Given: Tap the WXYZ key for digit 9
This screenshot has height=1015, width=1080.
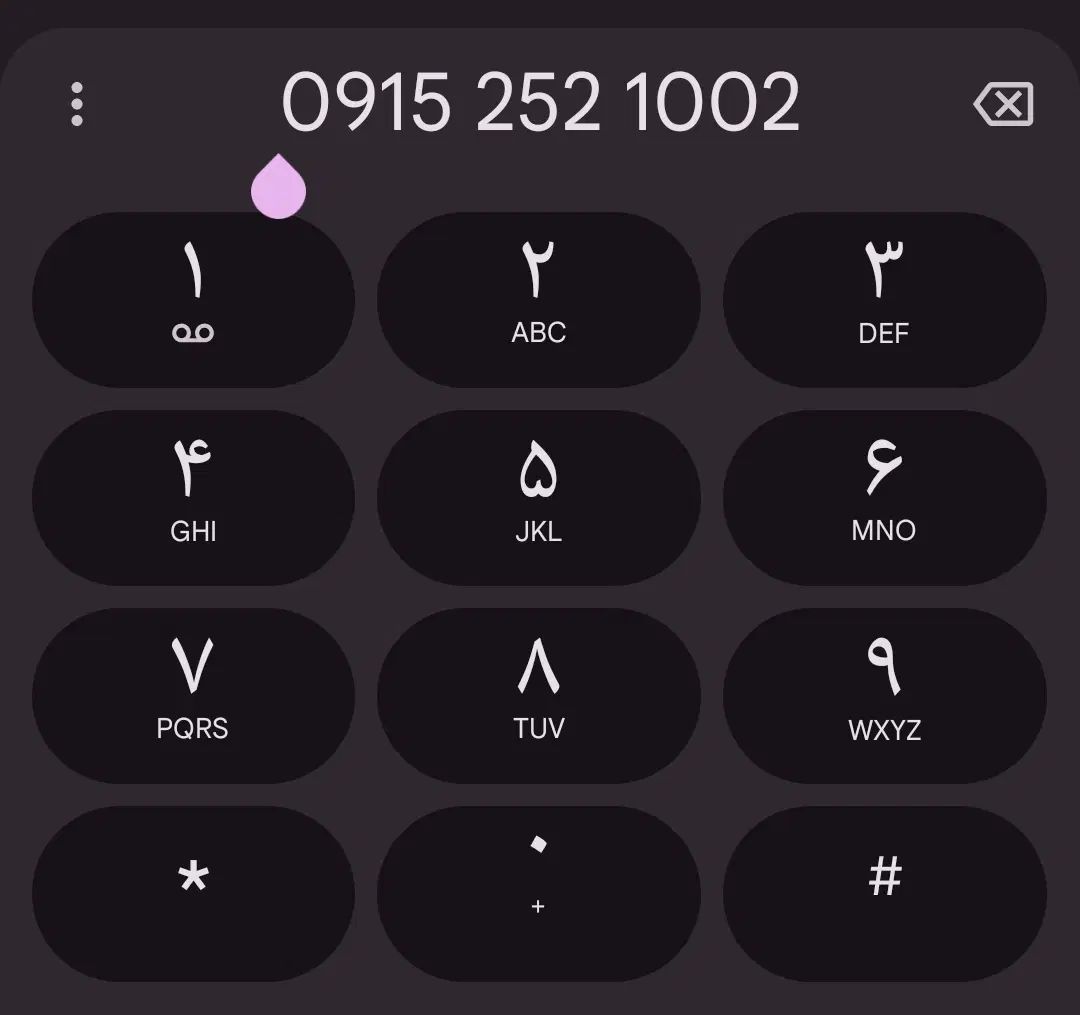Looking at the screenshot, I should [884, 695].
